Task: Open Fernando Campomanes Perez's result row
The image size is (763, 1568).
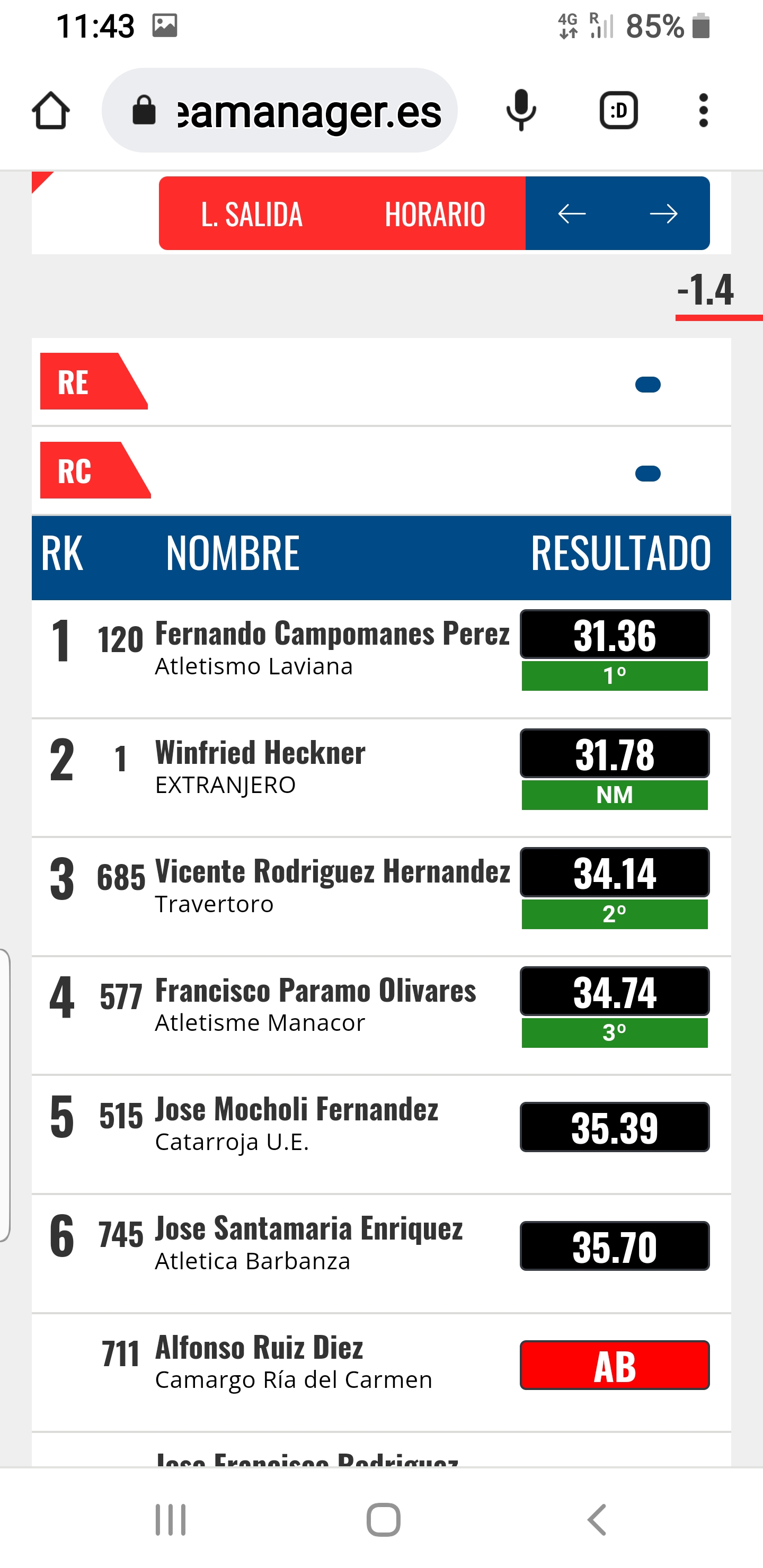Action: [381, 659]
